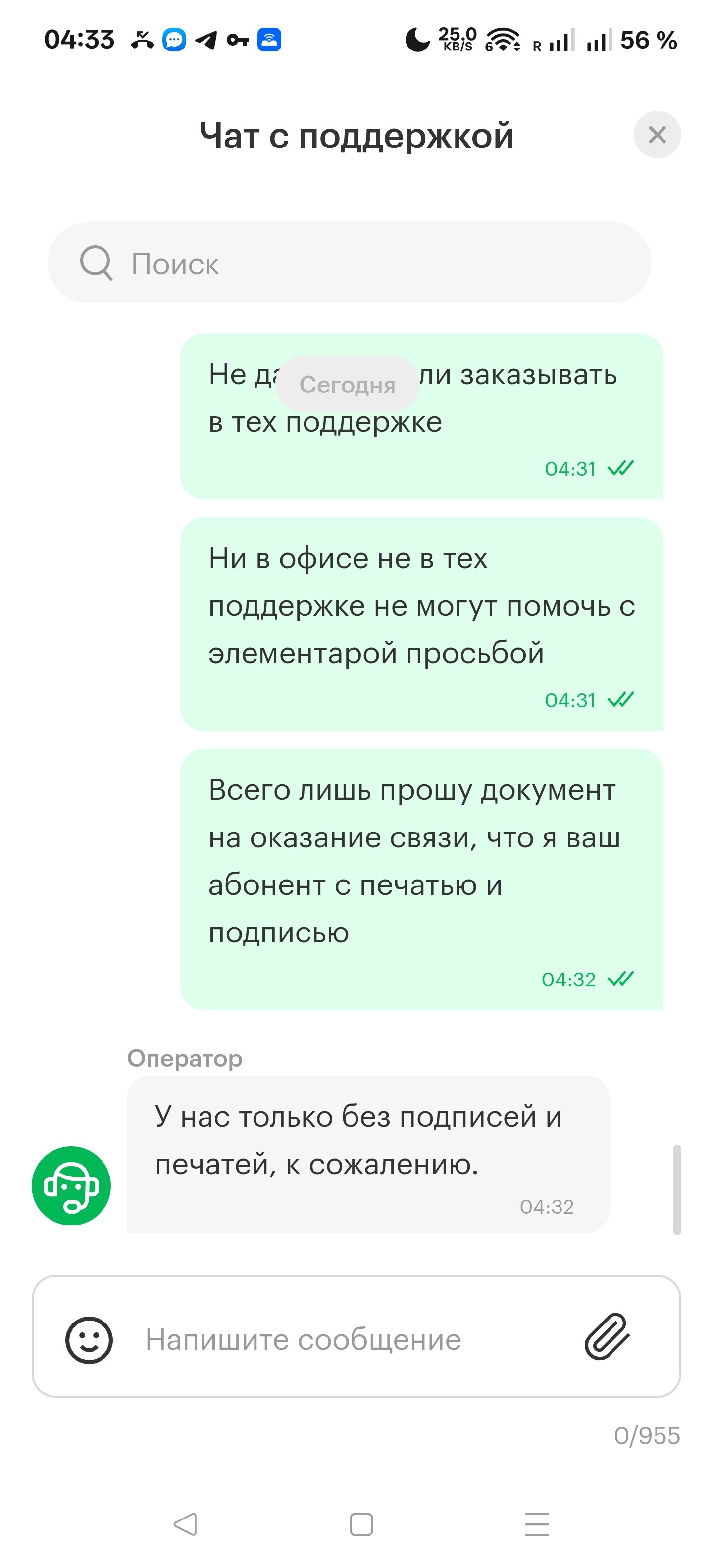The image size is (713, 1568).
Task: Go back using system navigation
Action: click(185, 1524)
